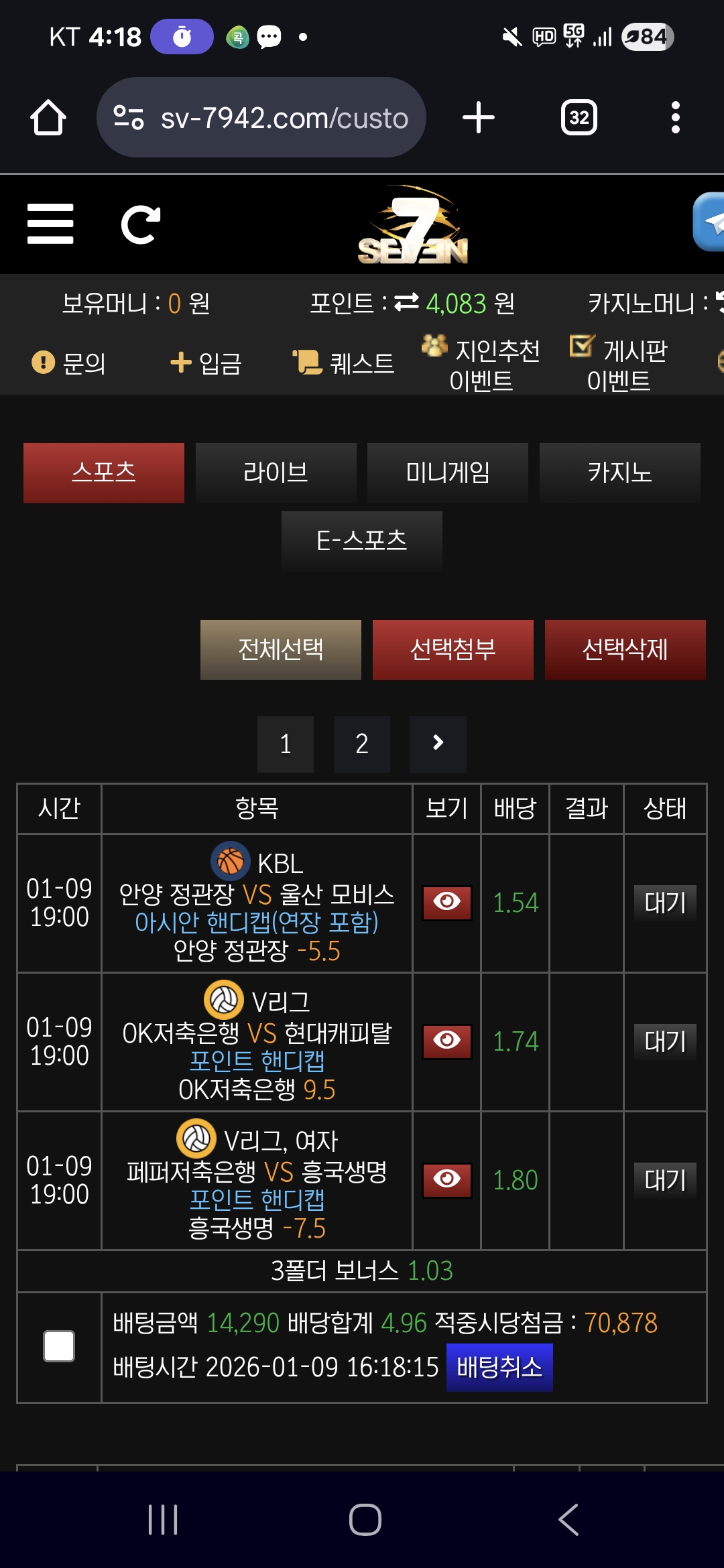This screenshot has width=724, height=1568.
Task: Open the hamburger side menu
Action: click(50, 224)
